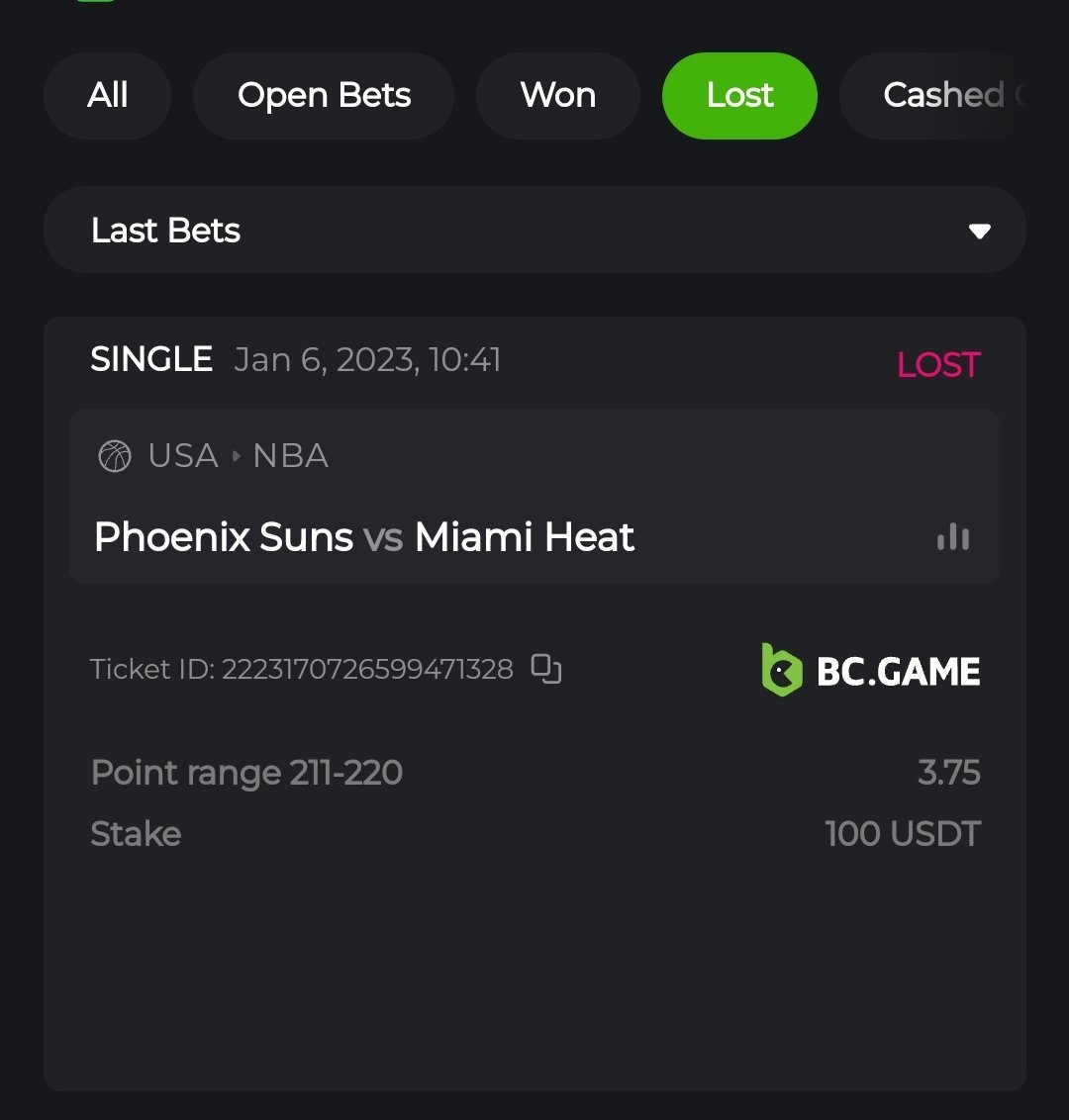This screenshot has height=1120, width=1069.
Task: Select the Lost bets filter
Action: 739,96
